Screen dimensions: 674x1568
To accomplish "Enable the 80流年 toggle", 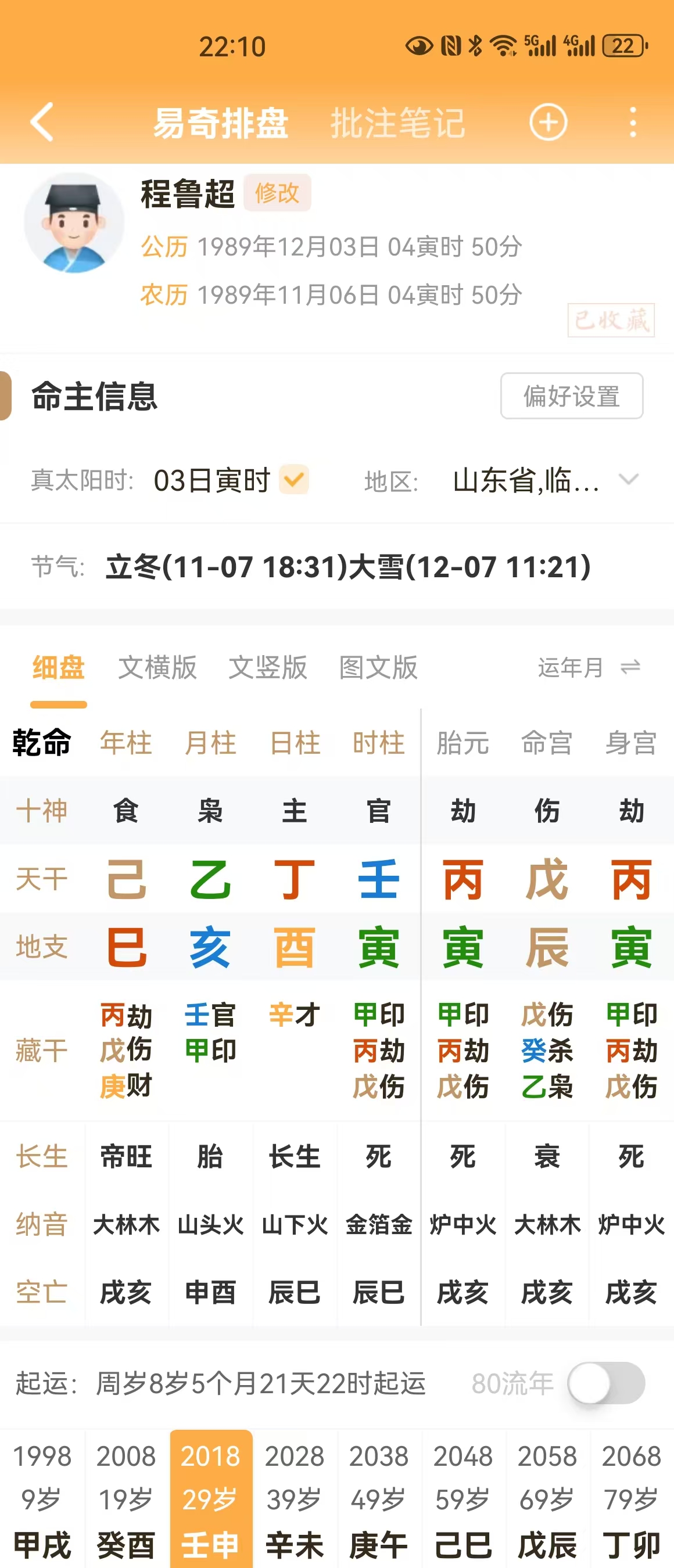I will (x=606, y=1383).
